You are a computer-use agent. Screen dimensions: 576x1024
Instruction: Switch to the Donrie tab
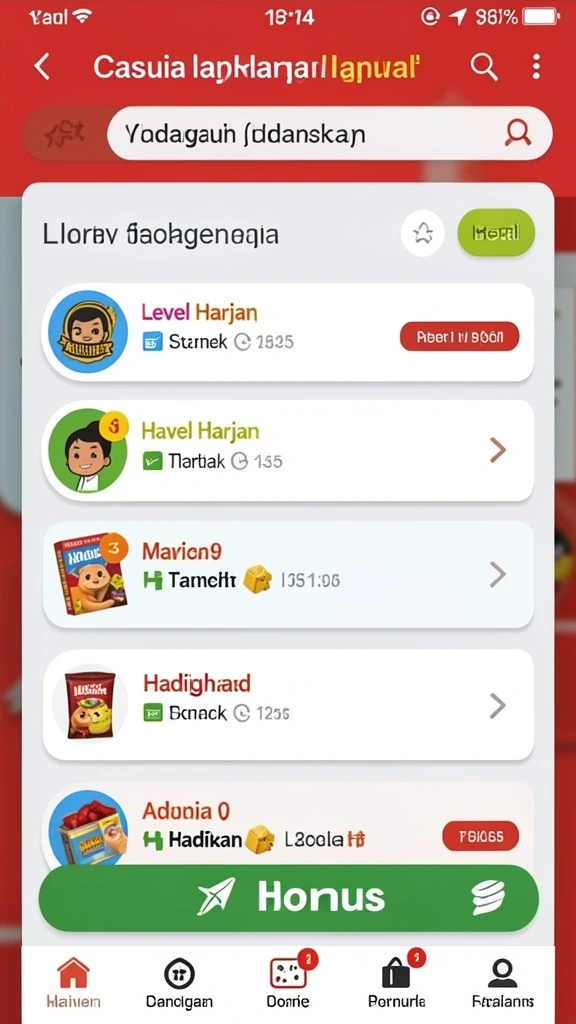click(288, 984)
